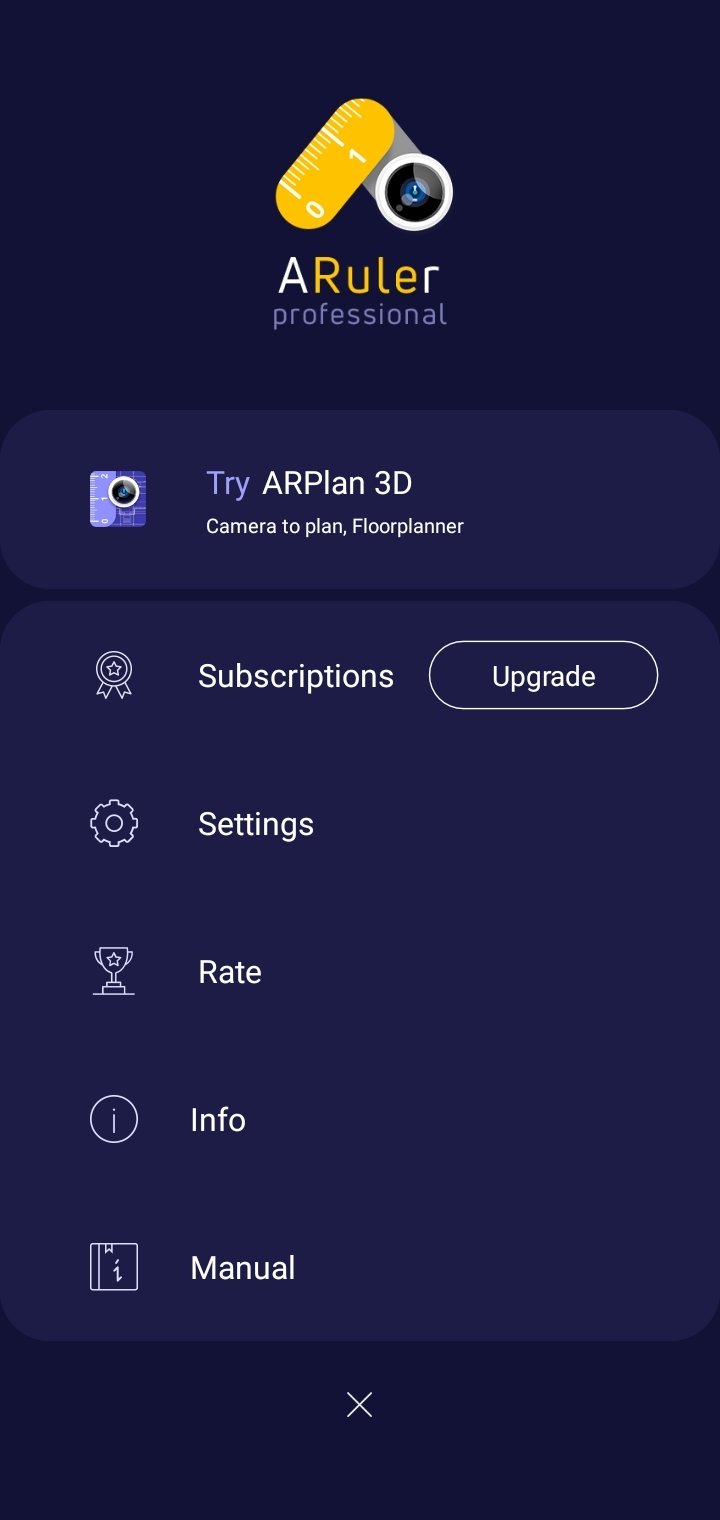Click the ARPlan 3D heading text
This screenshot has height=1520, width=720.
334,483
